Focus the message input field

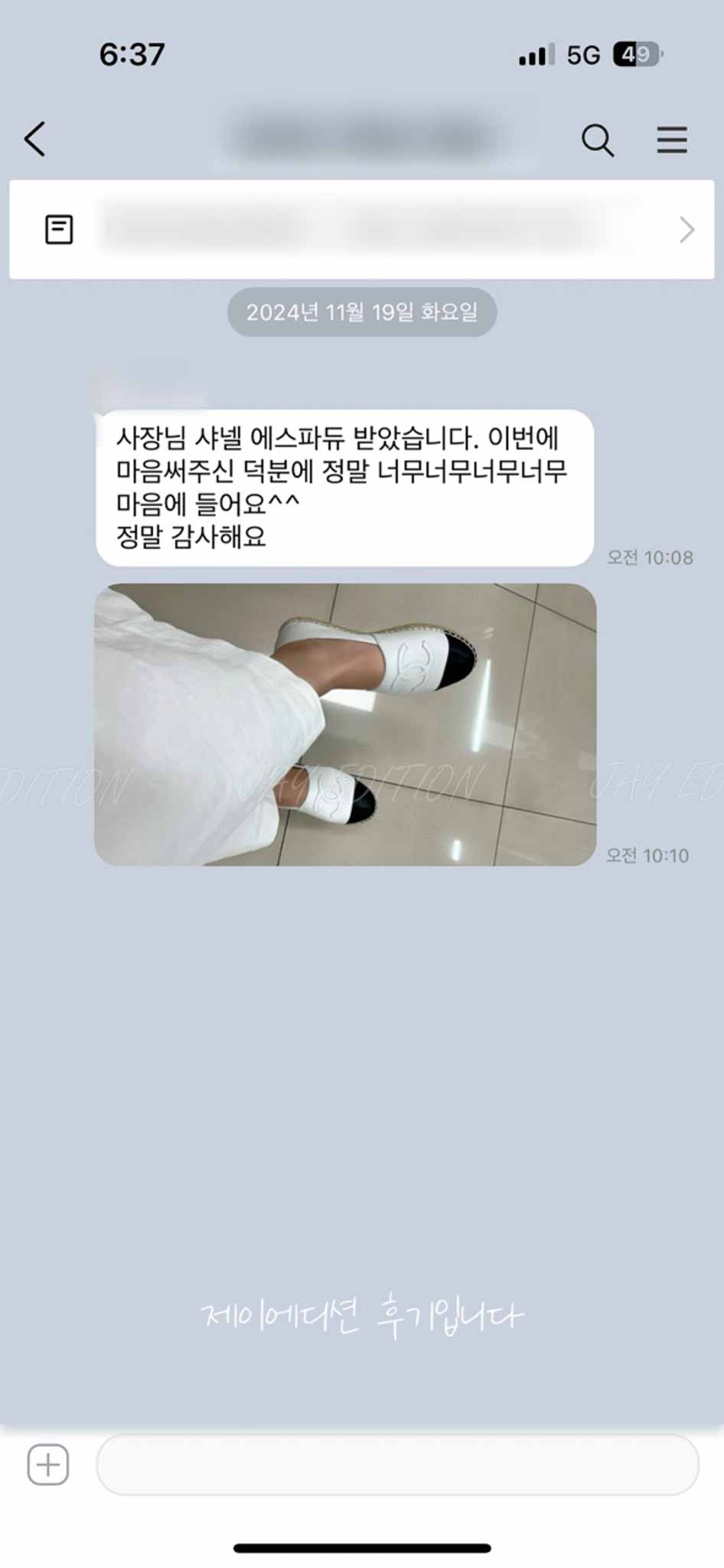397,1465
